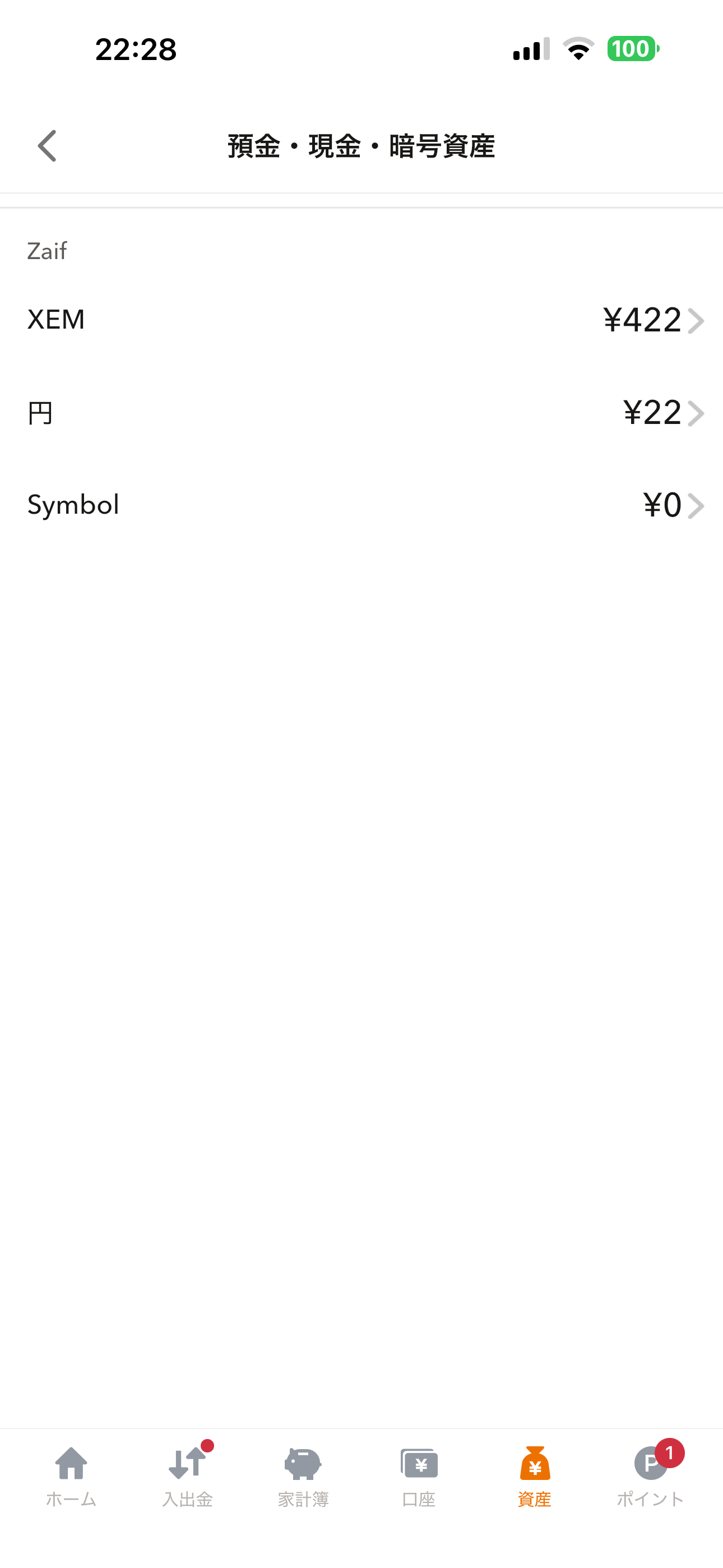Open the XEM asset row
The width and height of the screenshot is (723, 1568).
tap(361, 320)
